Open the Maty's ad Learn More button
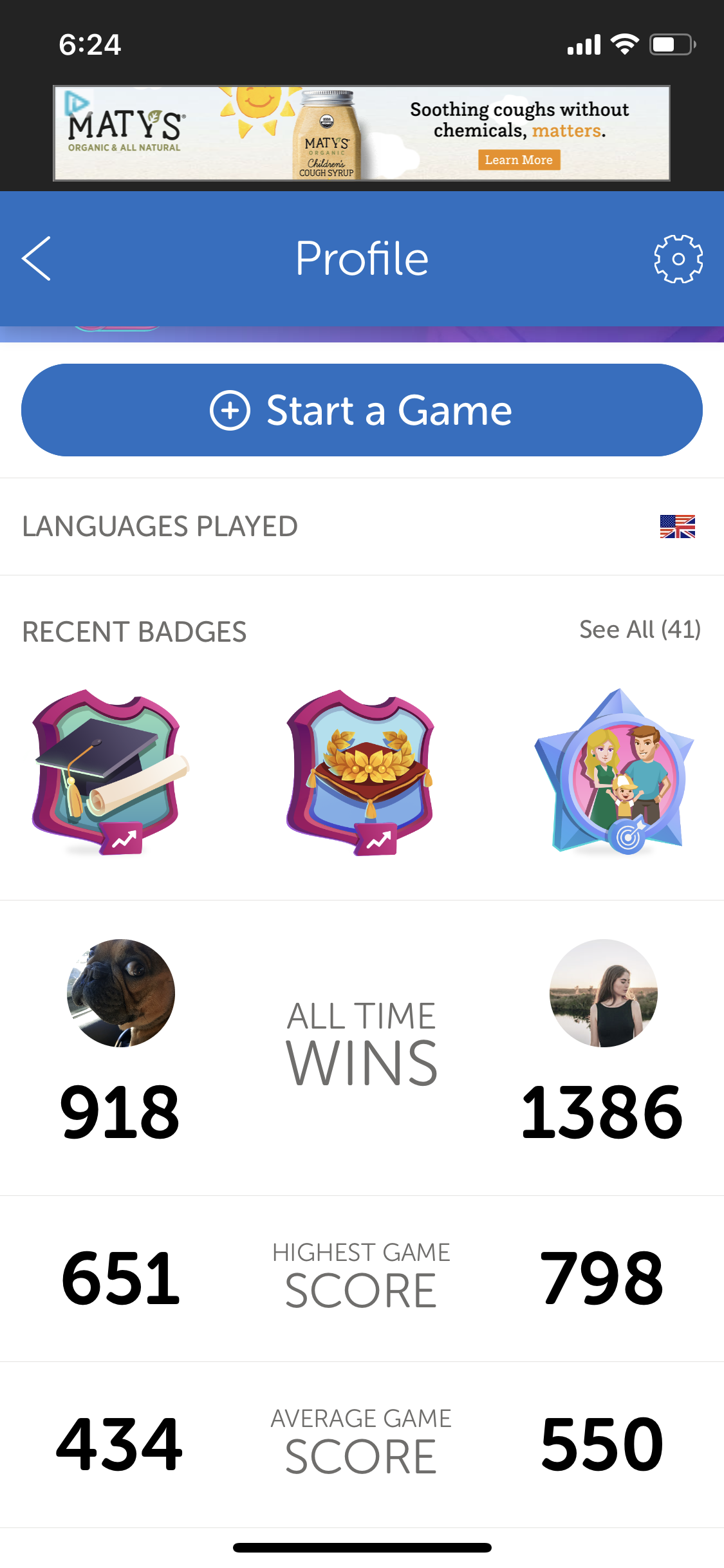This screenshot has width=724, height=1568. click(x=519, y=160)
